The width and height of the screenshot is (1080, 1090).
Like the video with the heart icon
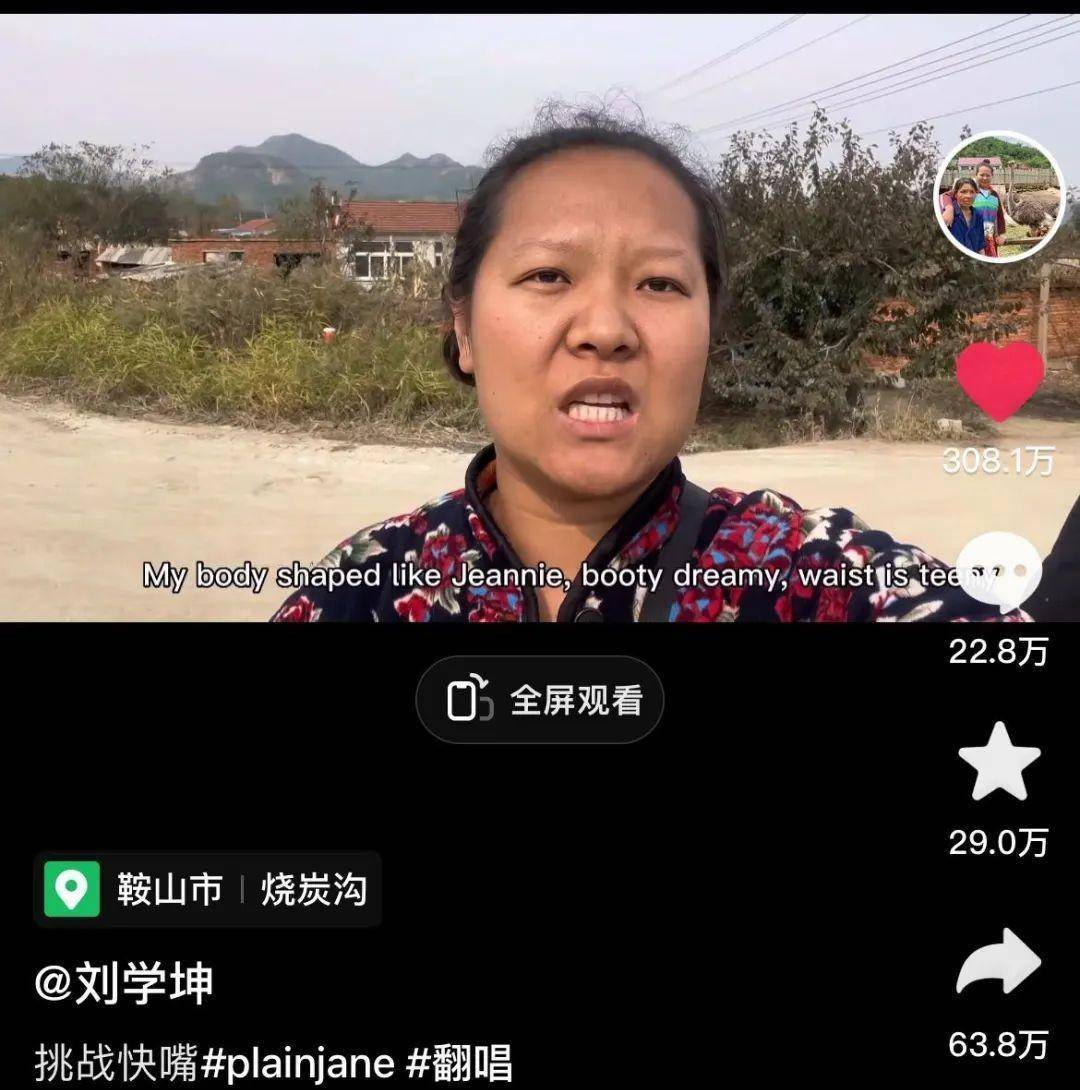coord(999,381)
